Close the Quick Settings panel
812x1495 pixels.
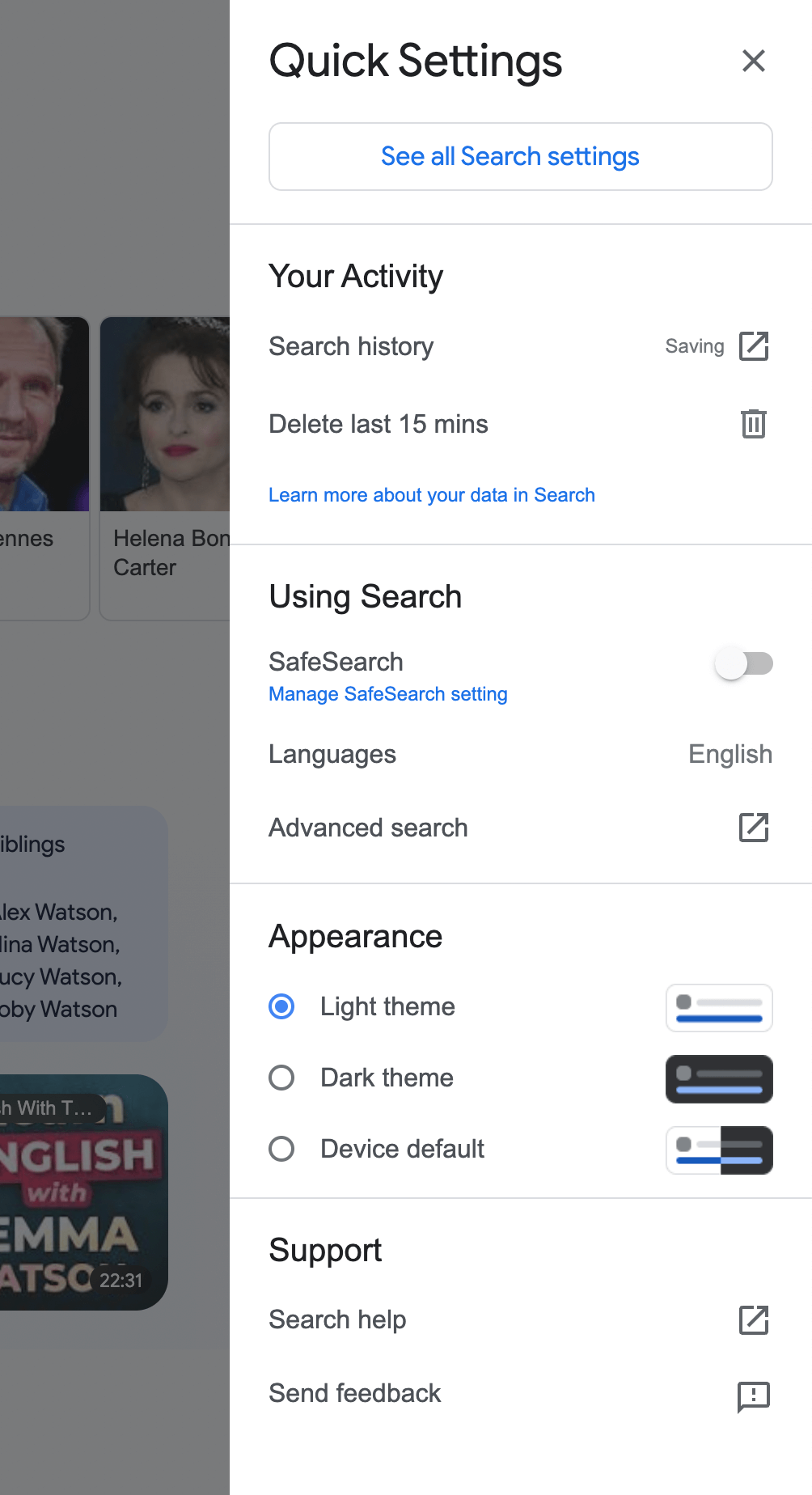(753, 61)
